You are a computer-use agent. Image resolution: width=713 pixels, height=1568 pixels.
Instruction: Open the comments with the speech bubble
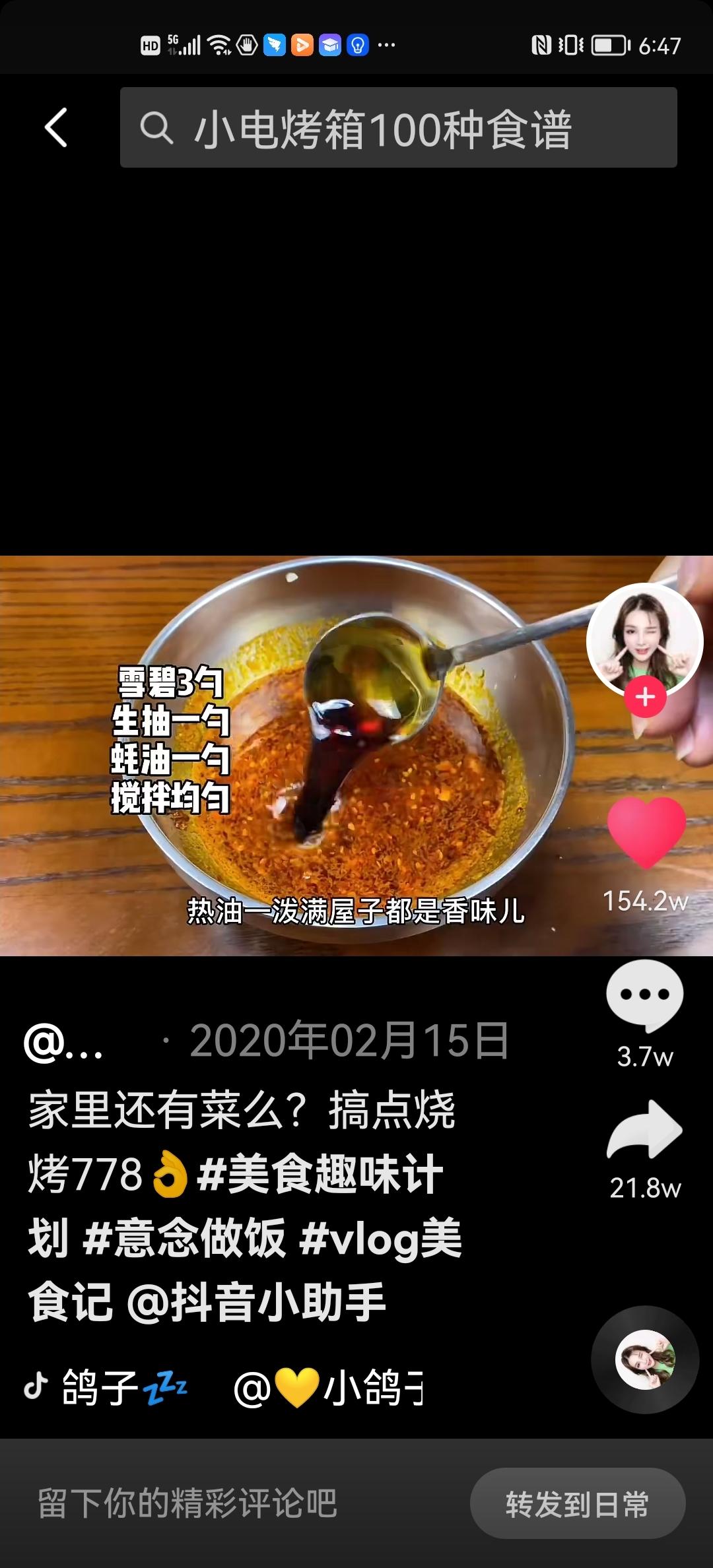(644, 994)
